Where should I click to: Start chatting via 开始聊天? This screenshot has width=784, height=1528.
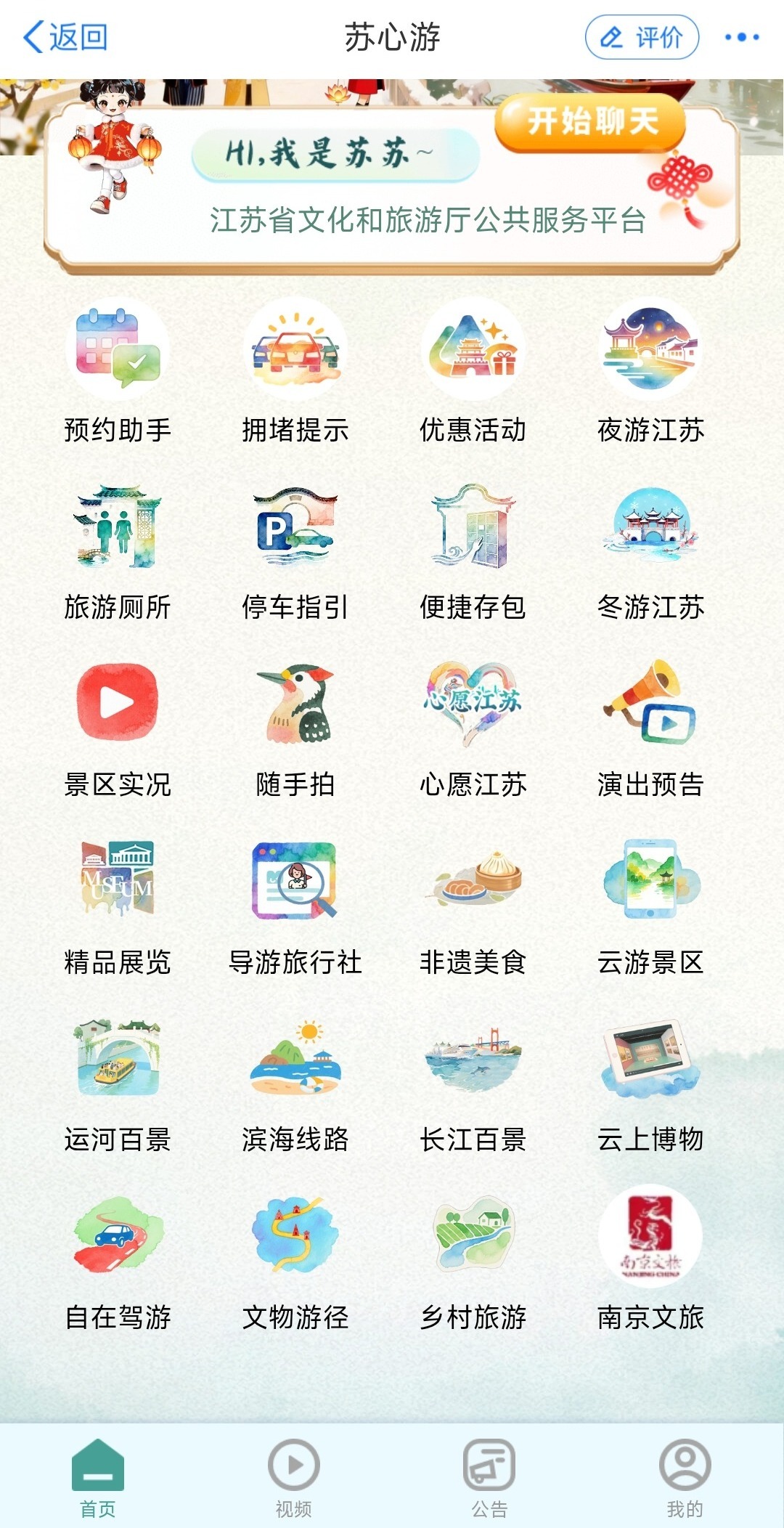[591, 122]
